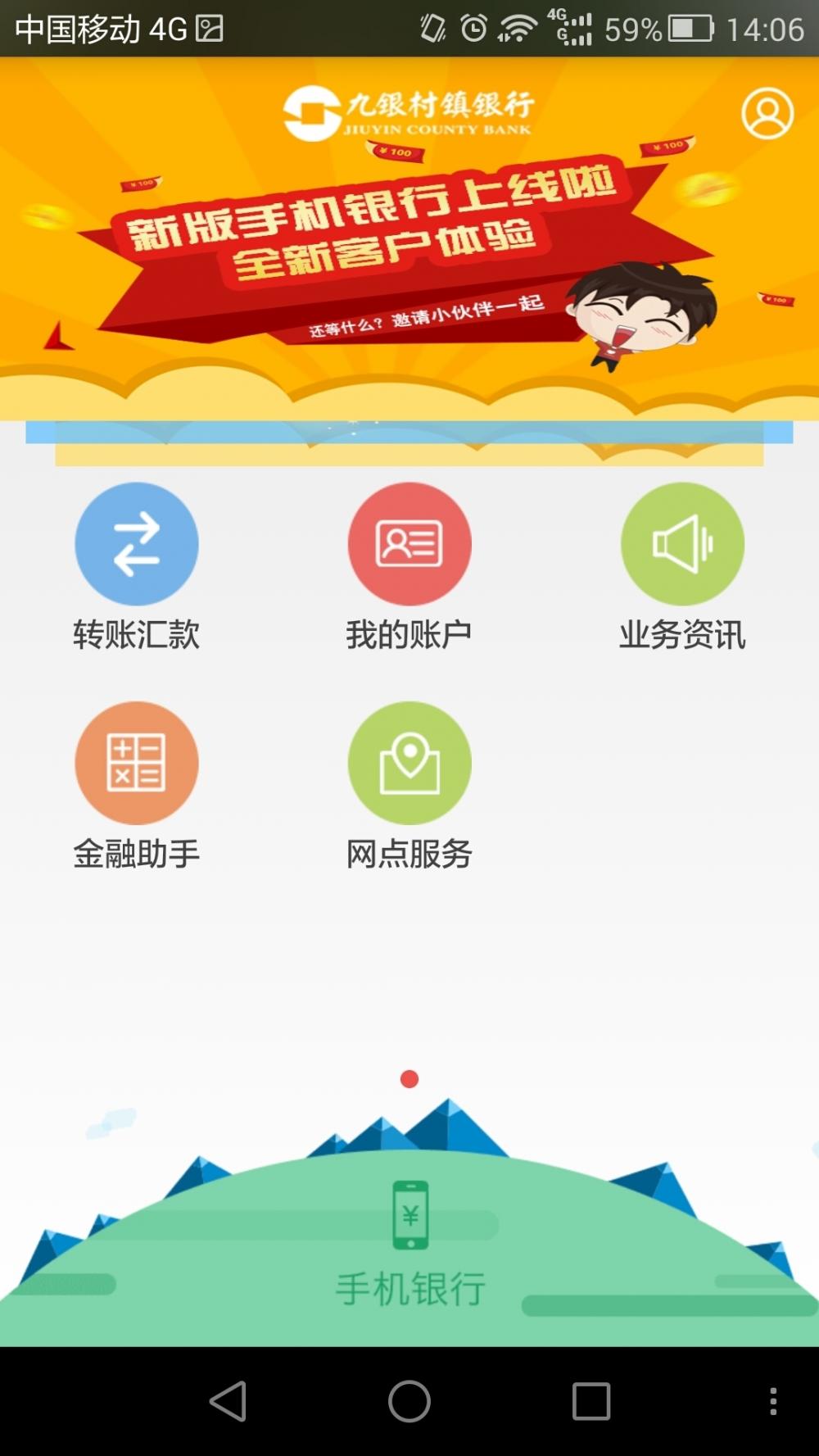
Task: Open 业务资讯 business news
Action: [x=682, y=567]
